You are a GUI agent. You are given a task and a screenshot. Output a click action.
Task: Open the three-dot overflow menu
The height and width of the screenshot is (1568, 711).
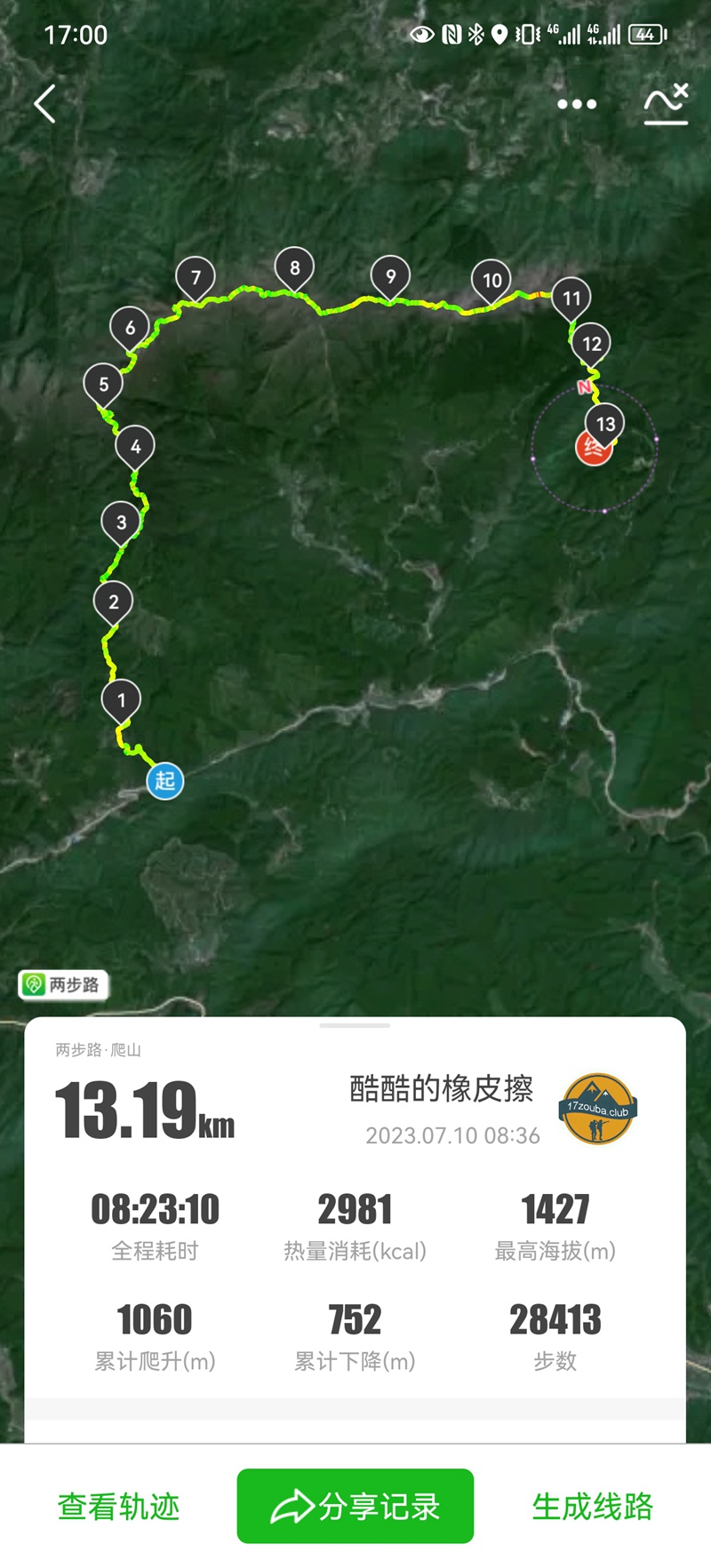tap(577, 104)
